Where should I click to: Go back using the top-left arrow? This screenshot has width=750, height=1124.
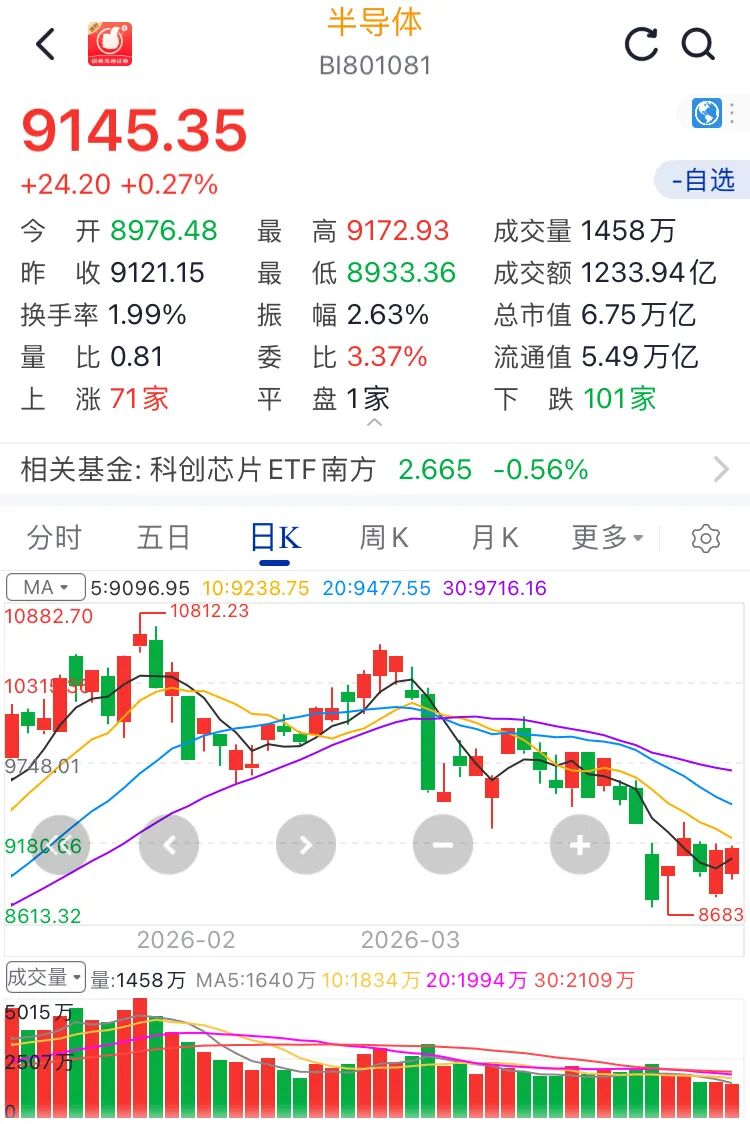45,44
